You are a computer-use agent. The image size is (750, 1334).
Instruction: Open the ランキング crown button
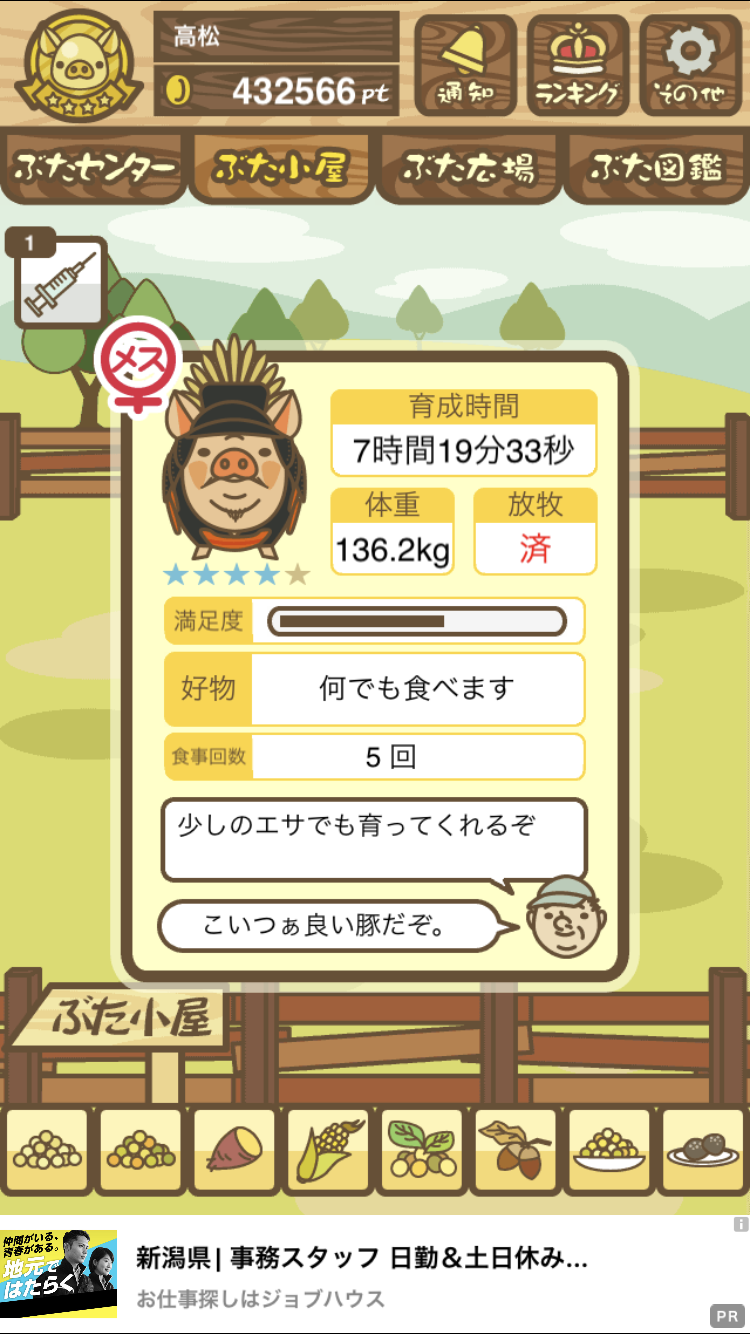pos(578,66)
